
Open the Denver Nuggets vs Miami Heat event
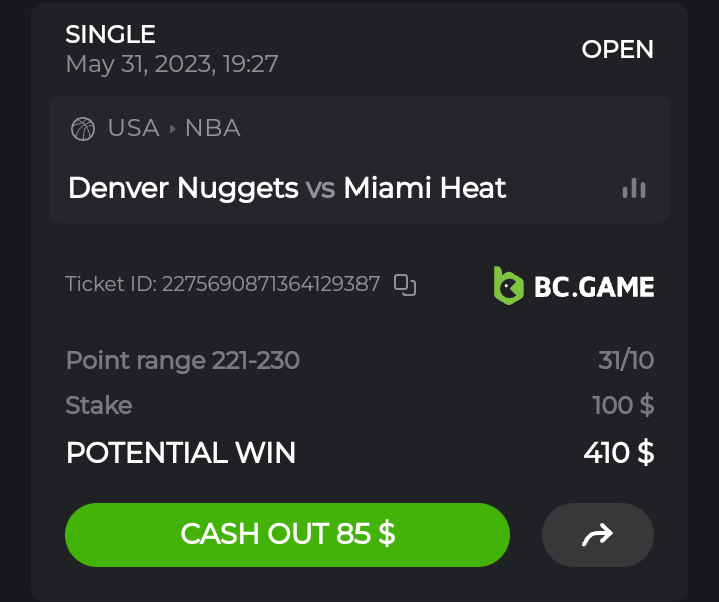[287, 188]
